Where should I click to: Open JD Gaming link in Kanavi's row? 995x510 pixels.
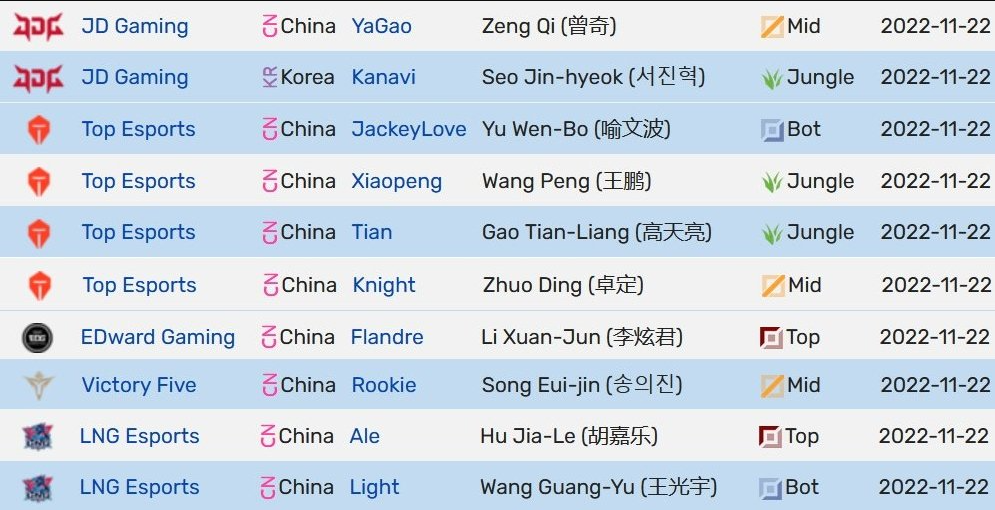click(x=134, y=77)
